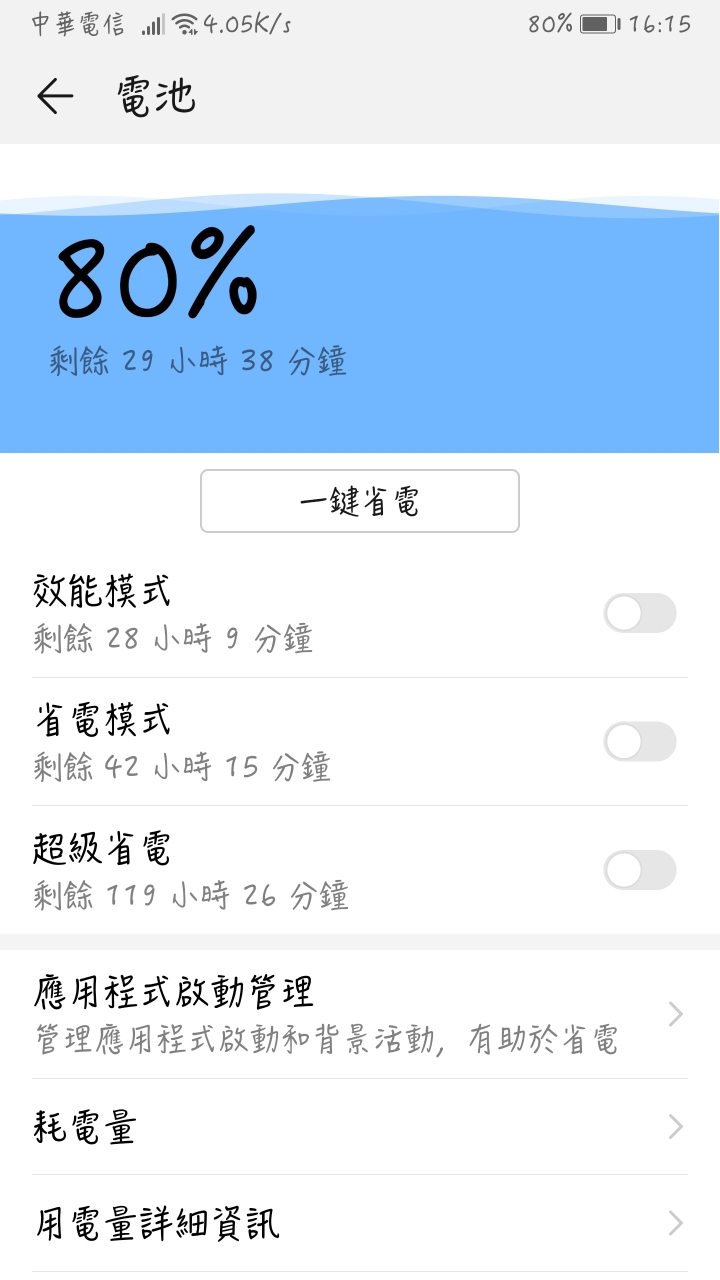Viewport: 720px width, 1280px height.
Task: Toggle the 超級省電 switch
Action: click(x=639, y=869)
